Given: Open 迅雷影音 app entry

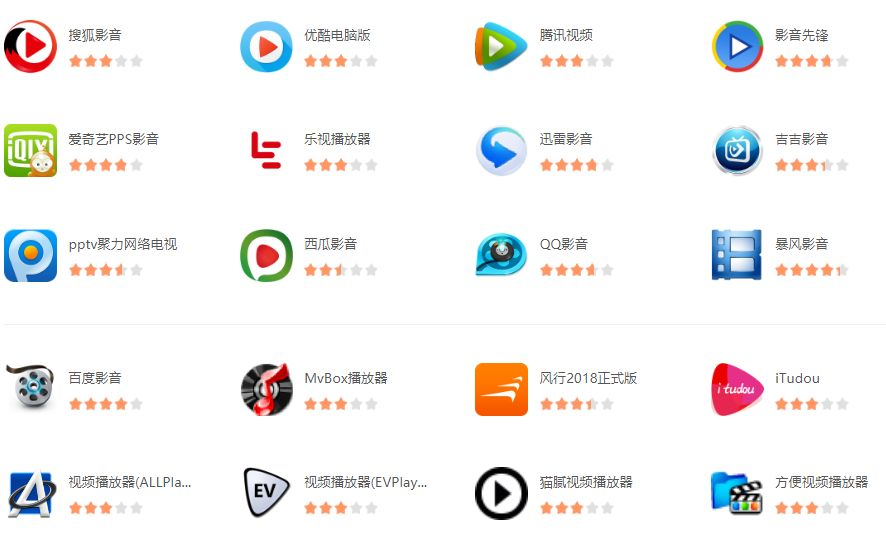Looking at the screenshot, I should point(566,139).
